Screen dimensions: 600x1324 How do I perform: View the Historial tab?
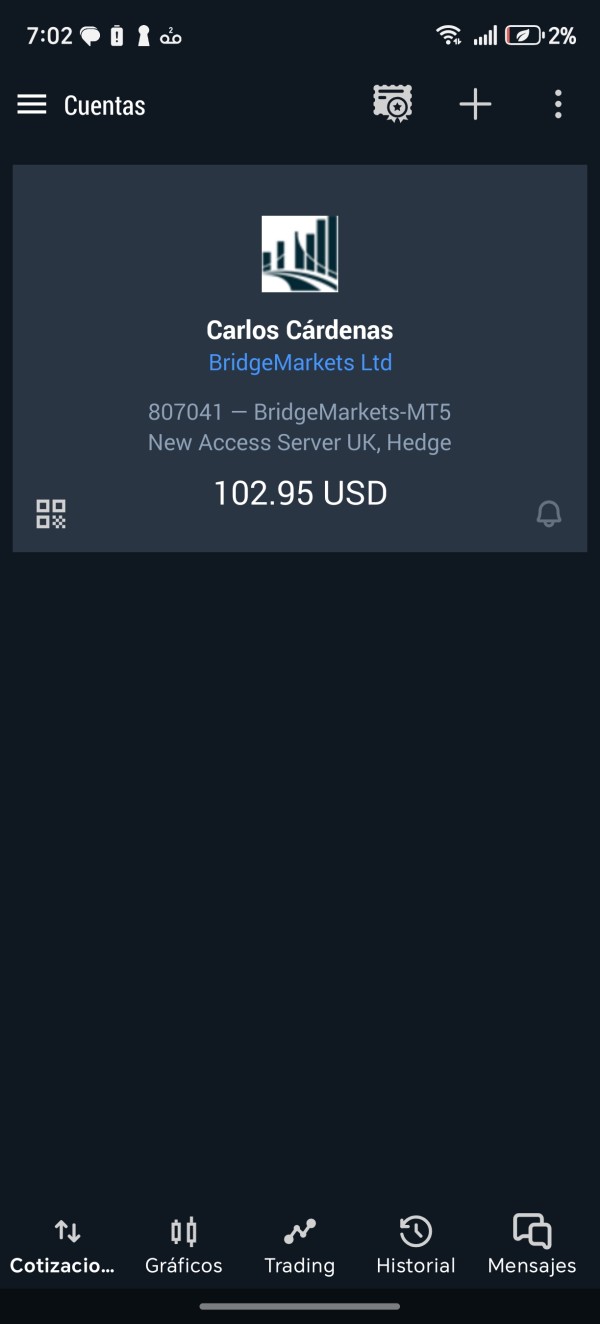[x=416, y=1245]
